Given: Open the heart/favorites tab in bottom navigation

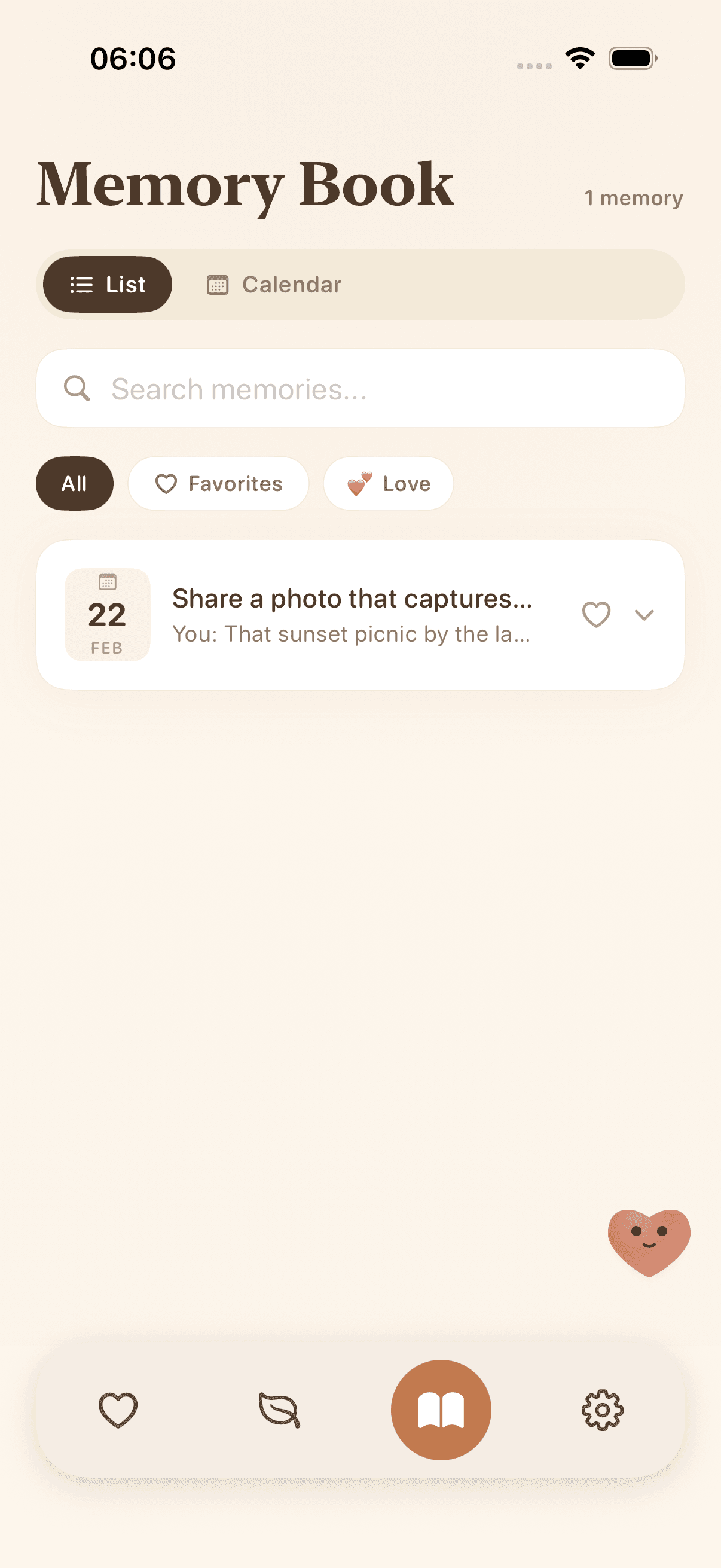Looking at the screenshot, I should 119,1412.
